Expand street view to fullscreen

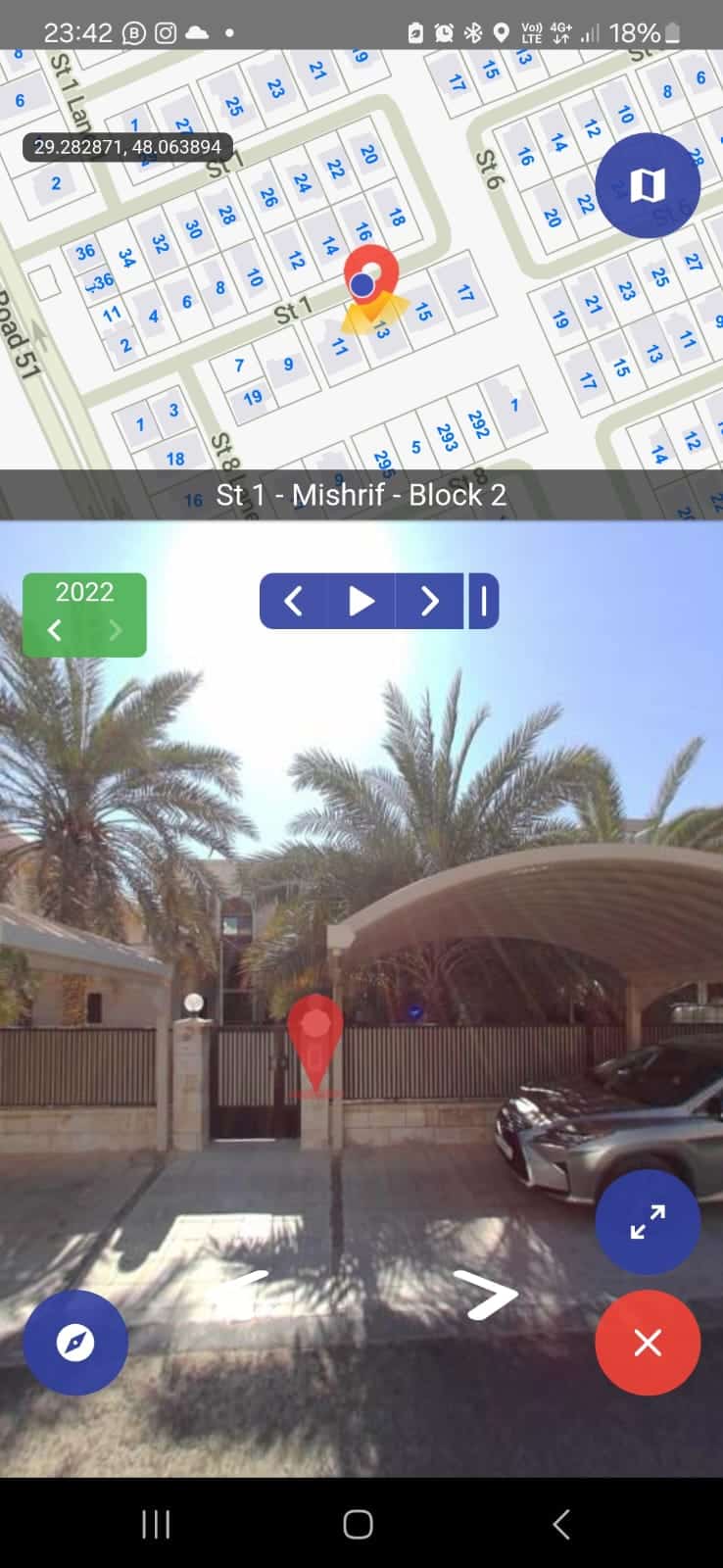tap(648, 1221)
